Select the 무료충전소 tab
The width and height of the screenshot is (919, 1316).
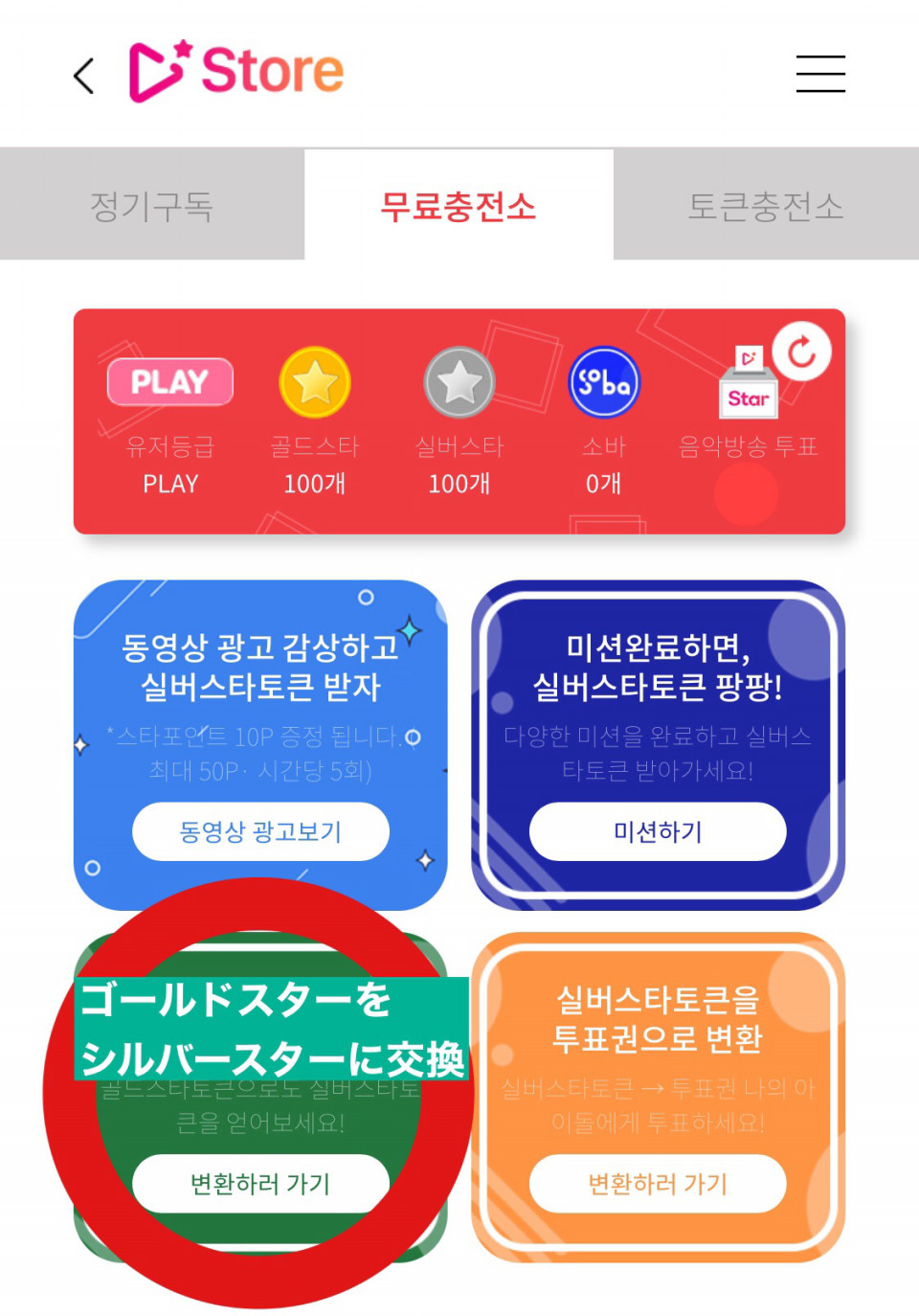(459, 206)
